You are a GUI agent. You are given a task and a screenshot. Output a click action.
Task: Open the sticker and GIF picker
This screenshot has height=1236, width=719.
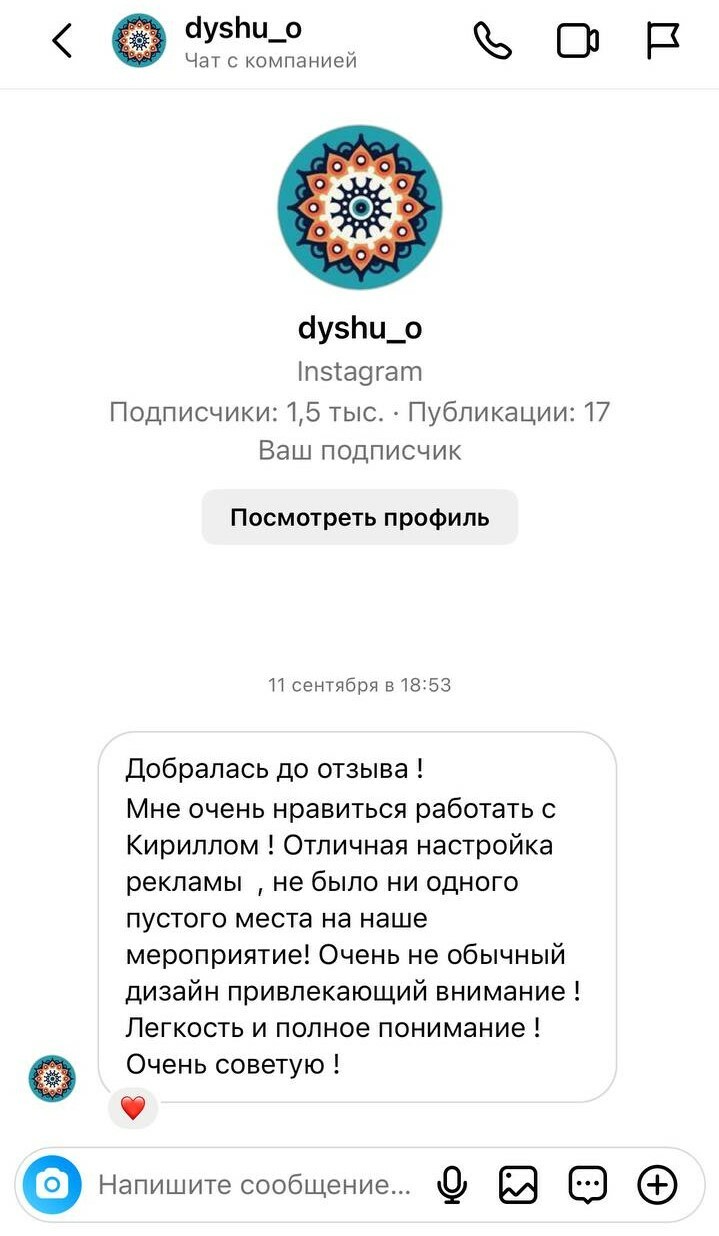(x=587, y=1185)
